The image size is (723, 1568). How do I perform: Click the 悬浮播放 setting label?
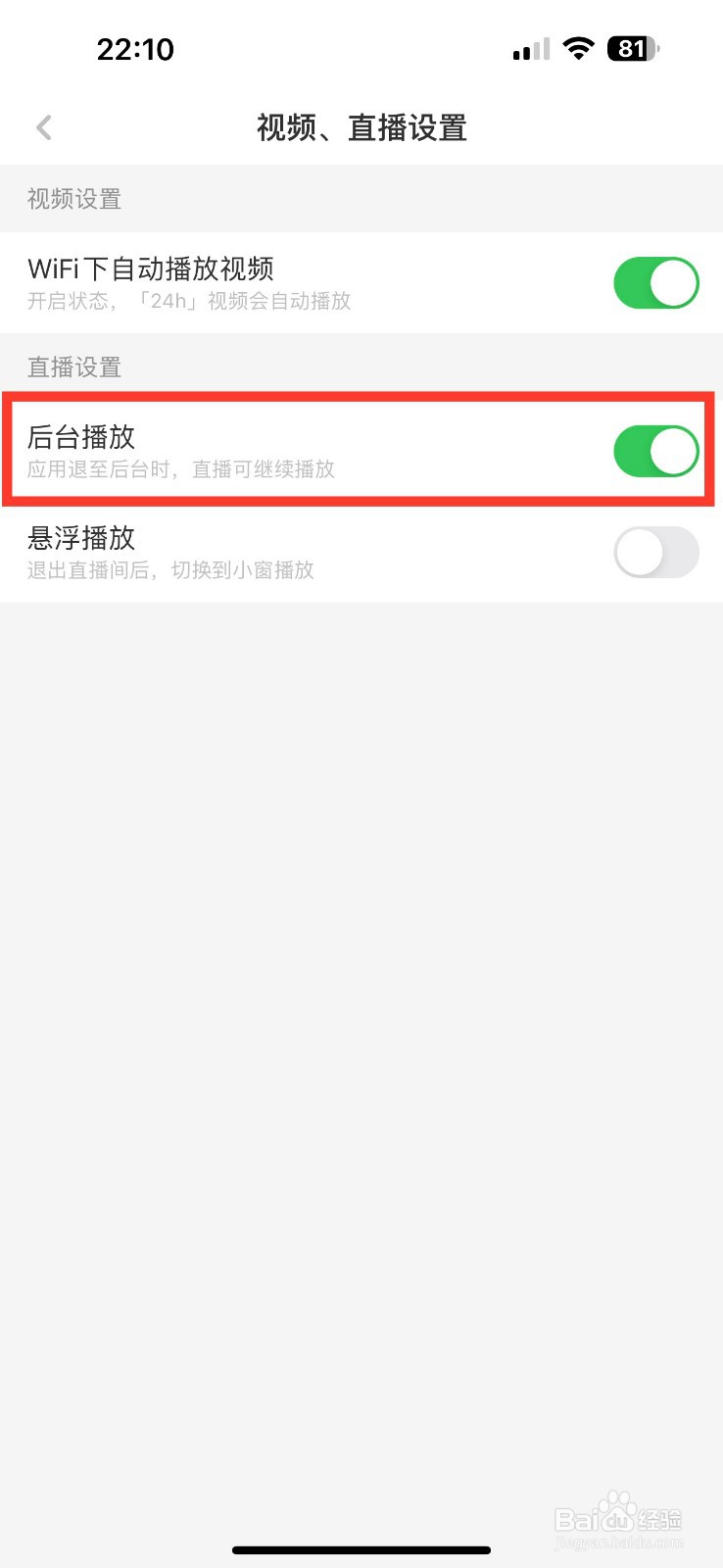point(81,539)
